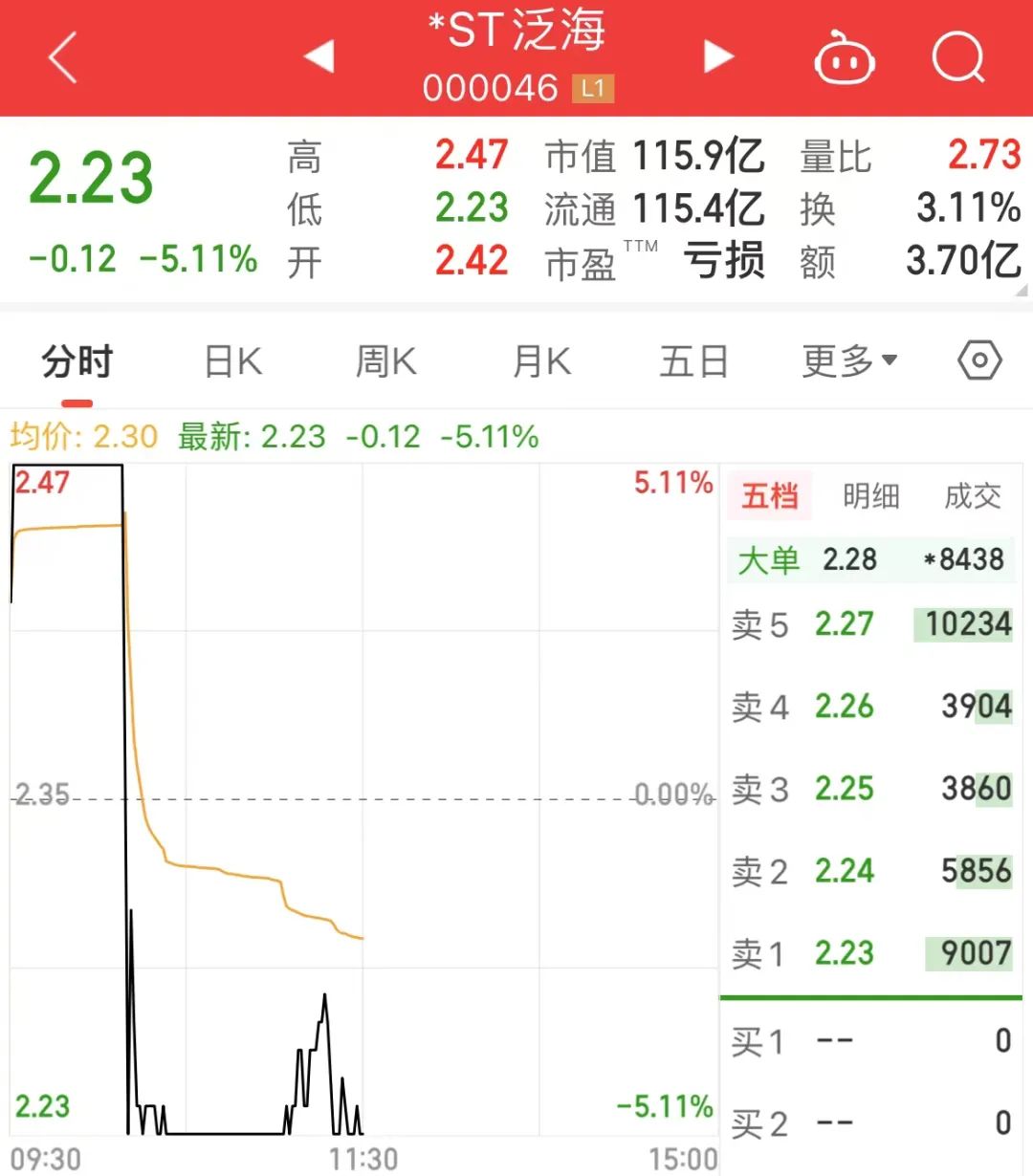
Task: Switch to the 月K chart
Action: (x=541, y=362)
